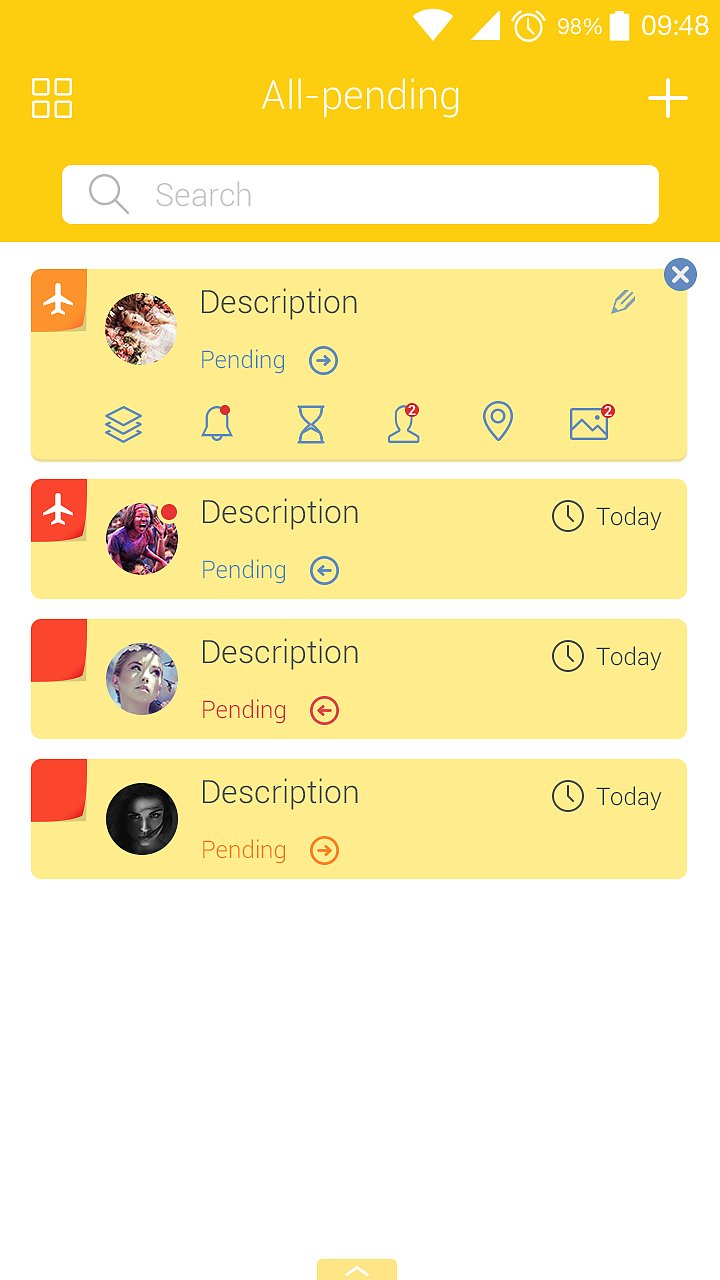Open the layers icon in expanded card
Image resolution: width=720 pixels, height=1280 pixels.
(123, 424)
